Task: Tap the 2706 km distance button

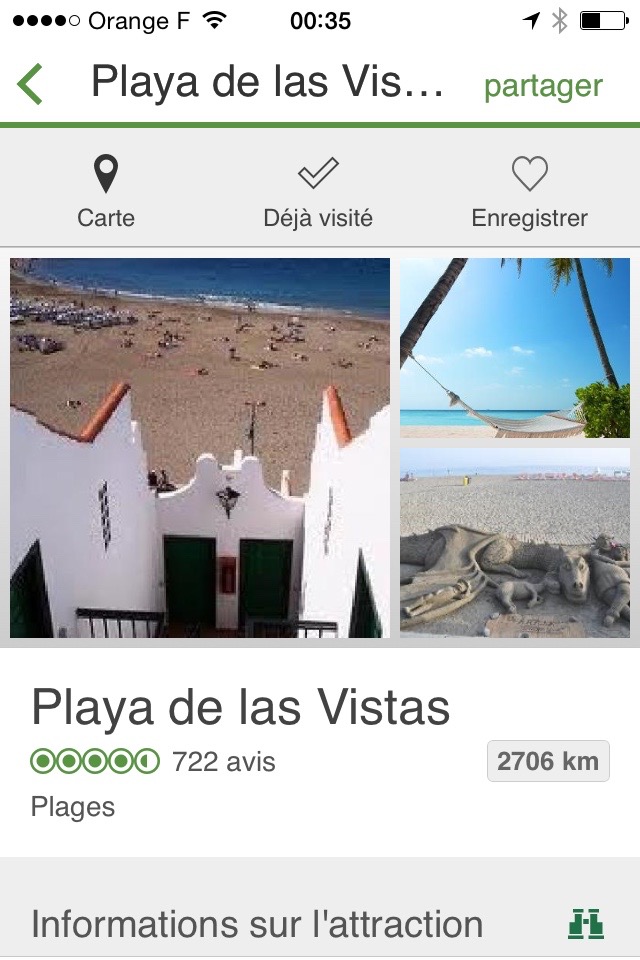Action: pyautogui.click(x=548, y=762)
